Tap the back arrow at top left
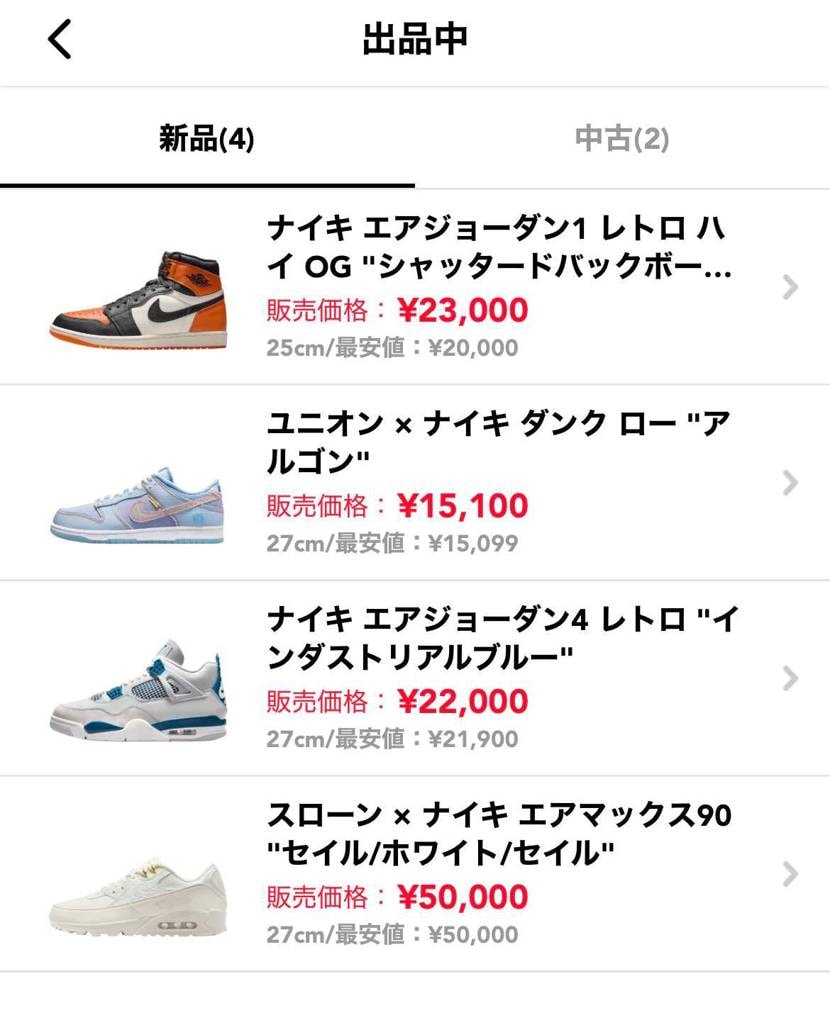Viewport: 830px width, 1020px height. [x=57, y=39]
